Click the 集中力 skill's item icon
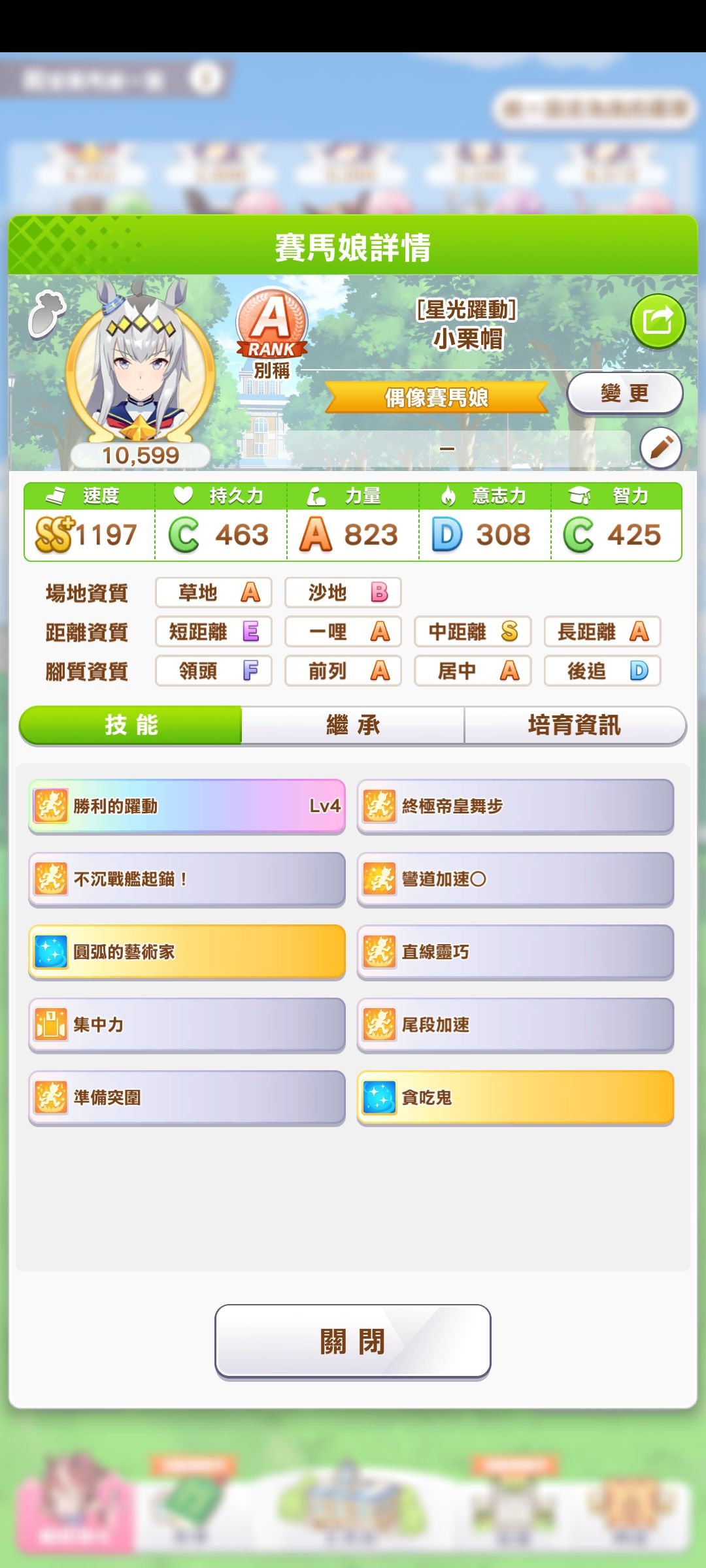This screenshot has height=1568, width=706. 53,1025
